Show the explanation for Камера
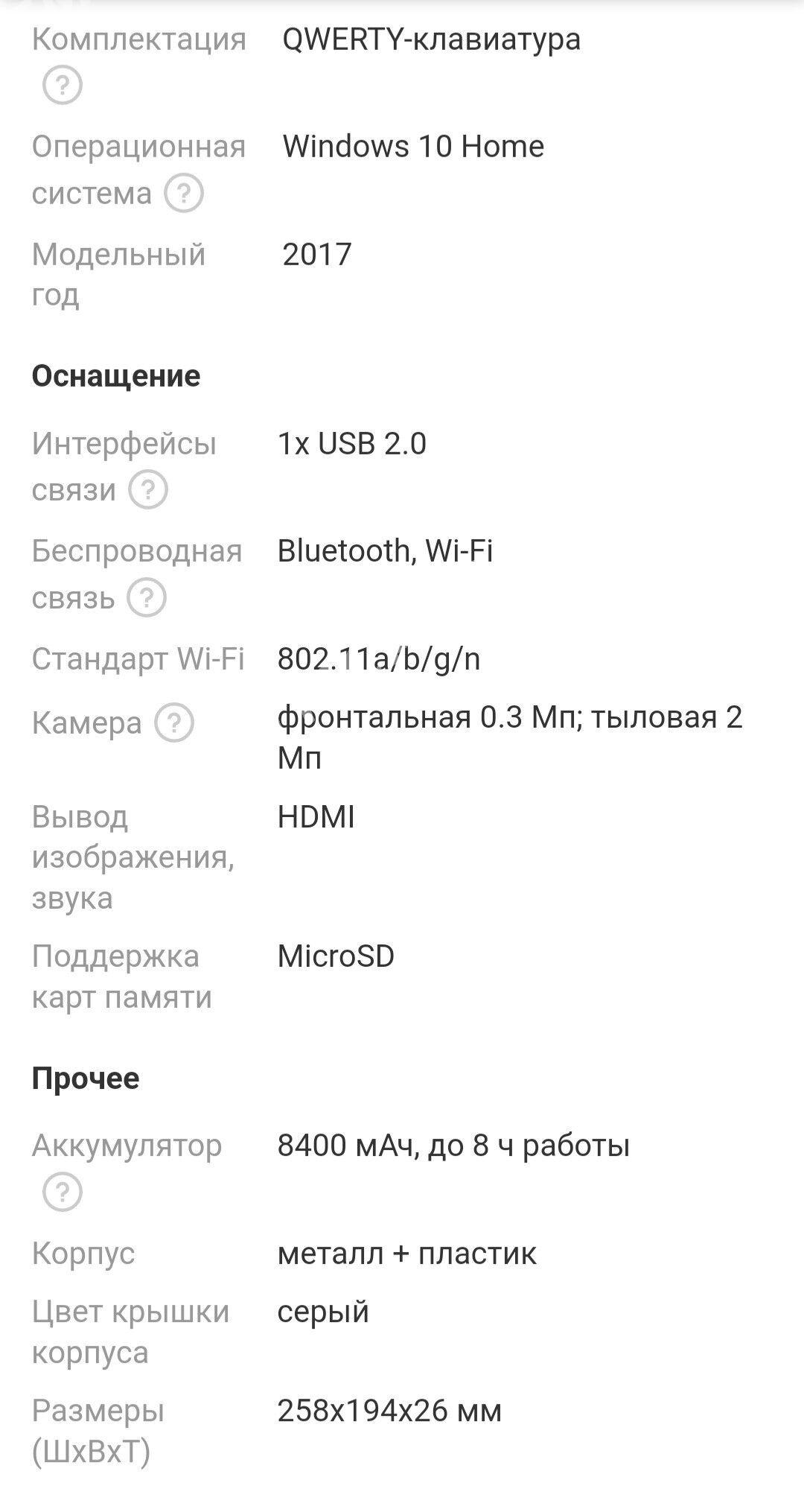This screenshot has width=804, height=1512. pyautogui.click(x=174, y=722)
